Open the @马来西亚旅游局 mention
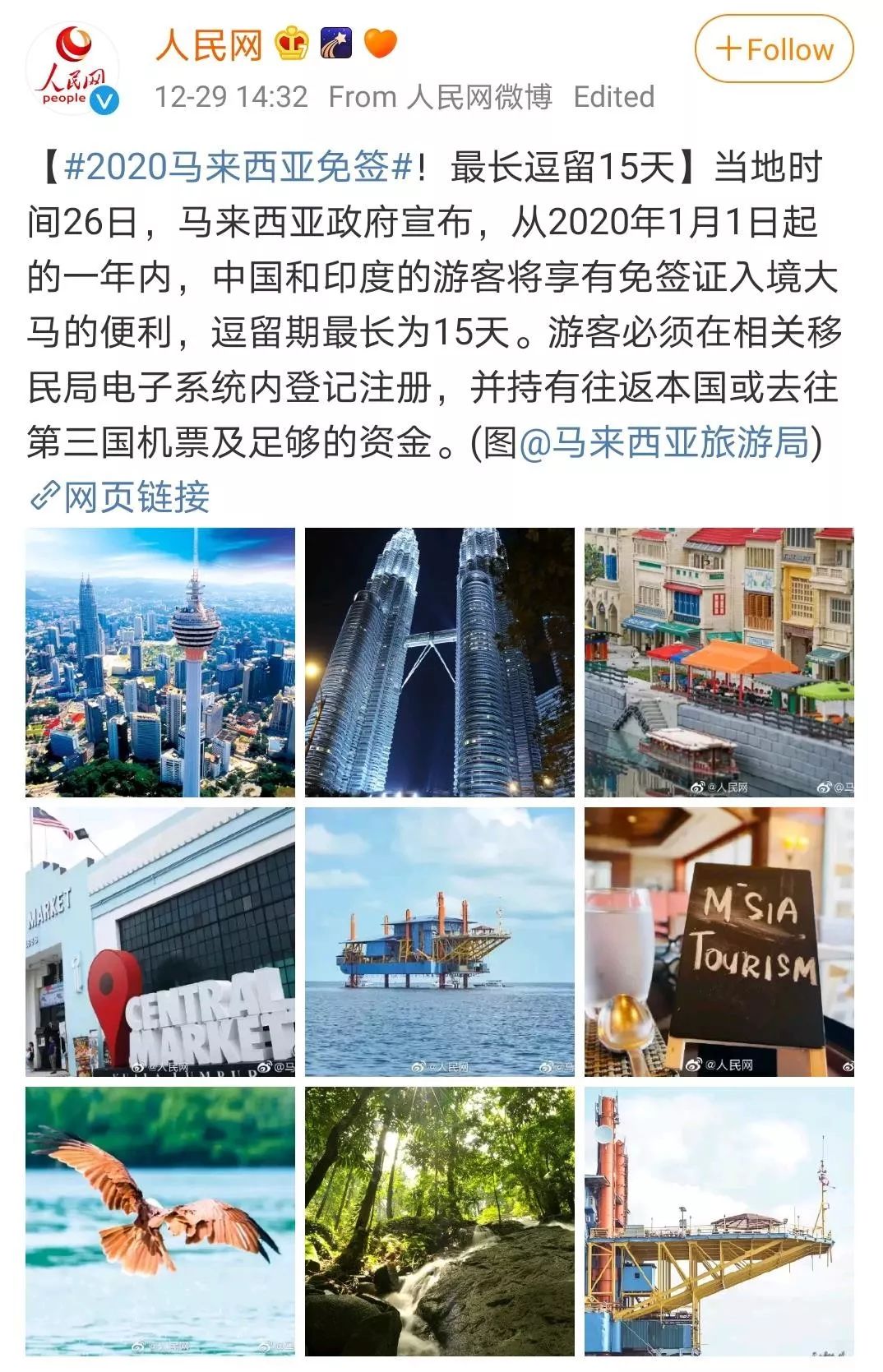The width and height of the screenshot is (883, 1372). pos(664,442)
